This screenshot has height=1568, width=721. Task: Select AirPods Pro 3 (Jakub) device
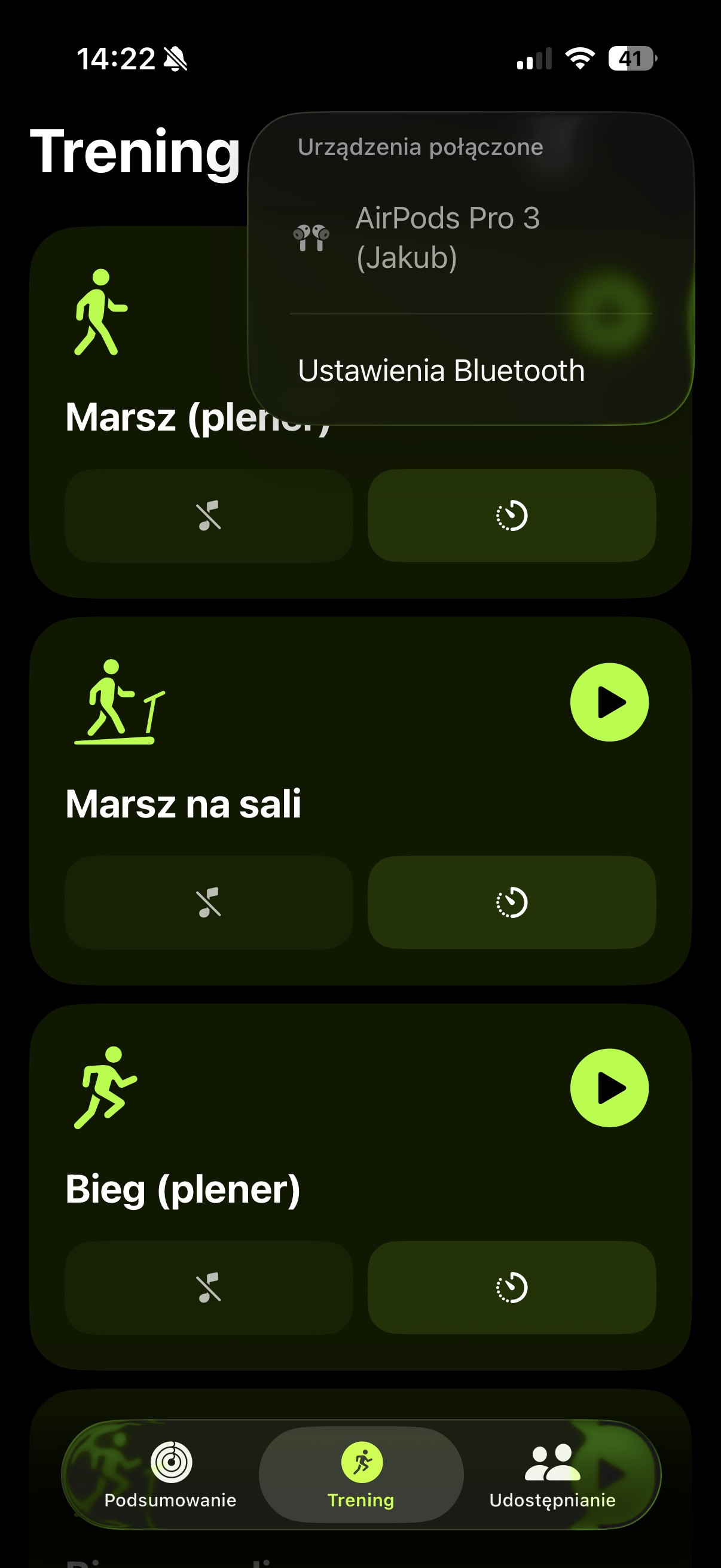(447, 238)
